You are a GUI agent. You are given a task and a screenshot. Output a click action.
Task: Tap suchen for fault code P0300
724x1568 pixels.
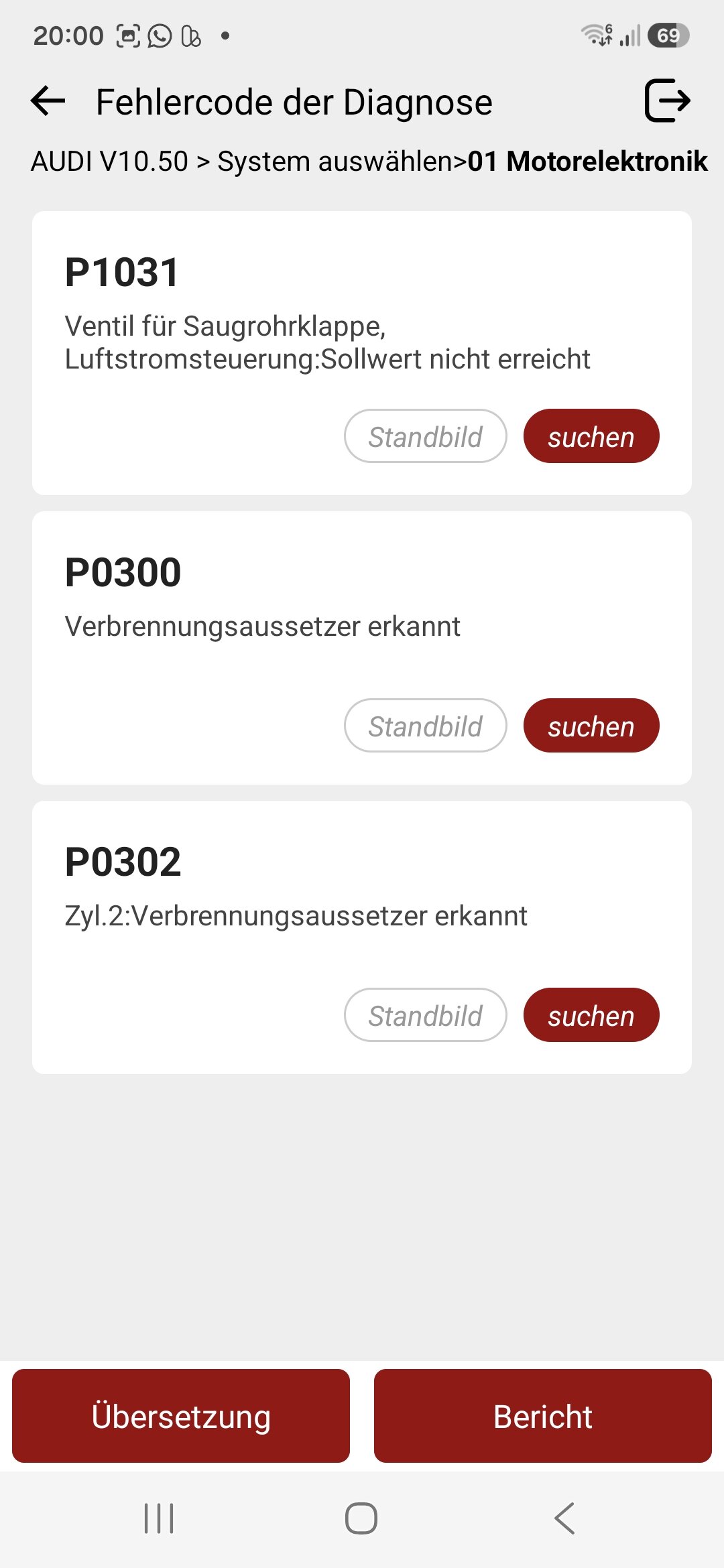591,726
